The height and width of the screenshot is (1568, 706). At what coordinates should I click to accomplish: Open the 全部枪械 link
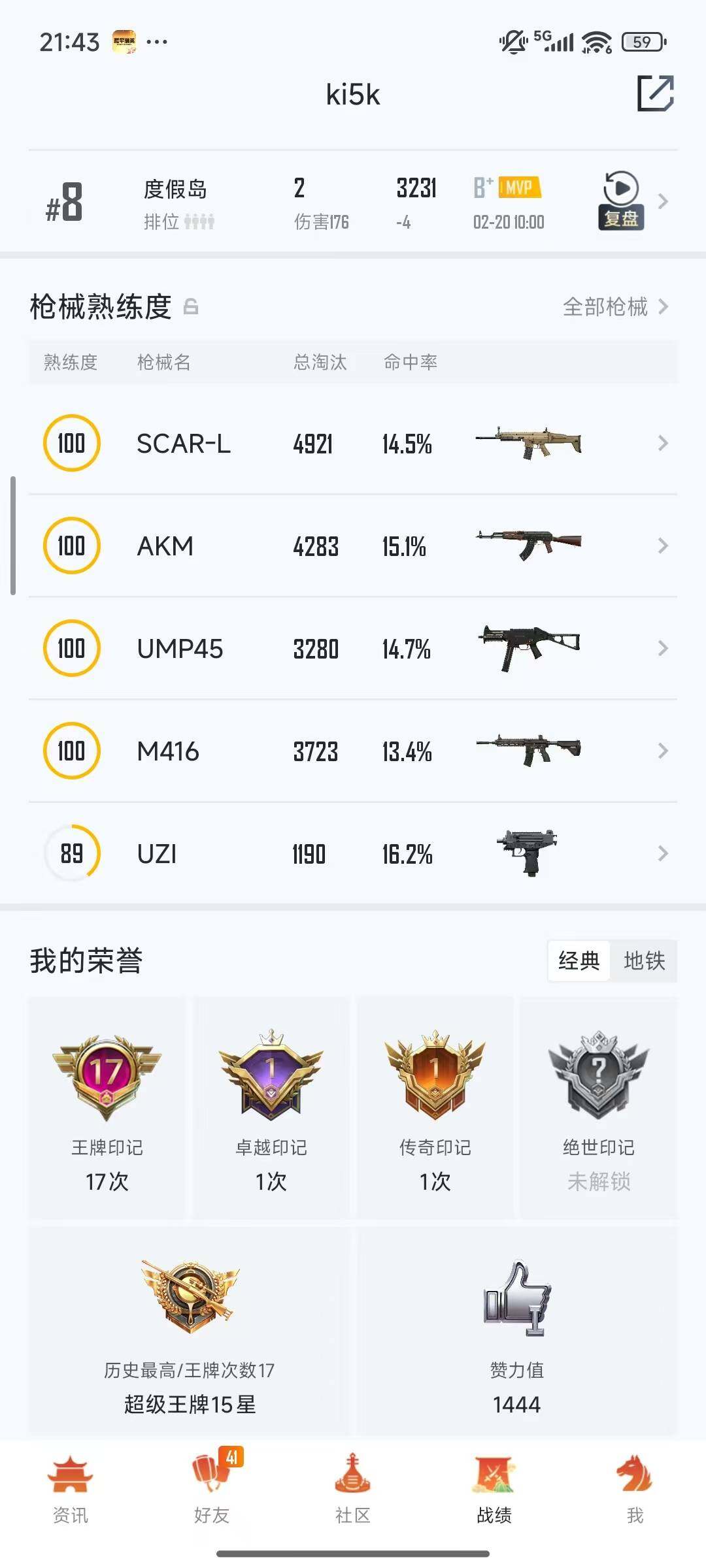(605, 307)
